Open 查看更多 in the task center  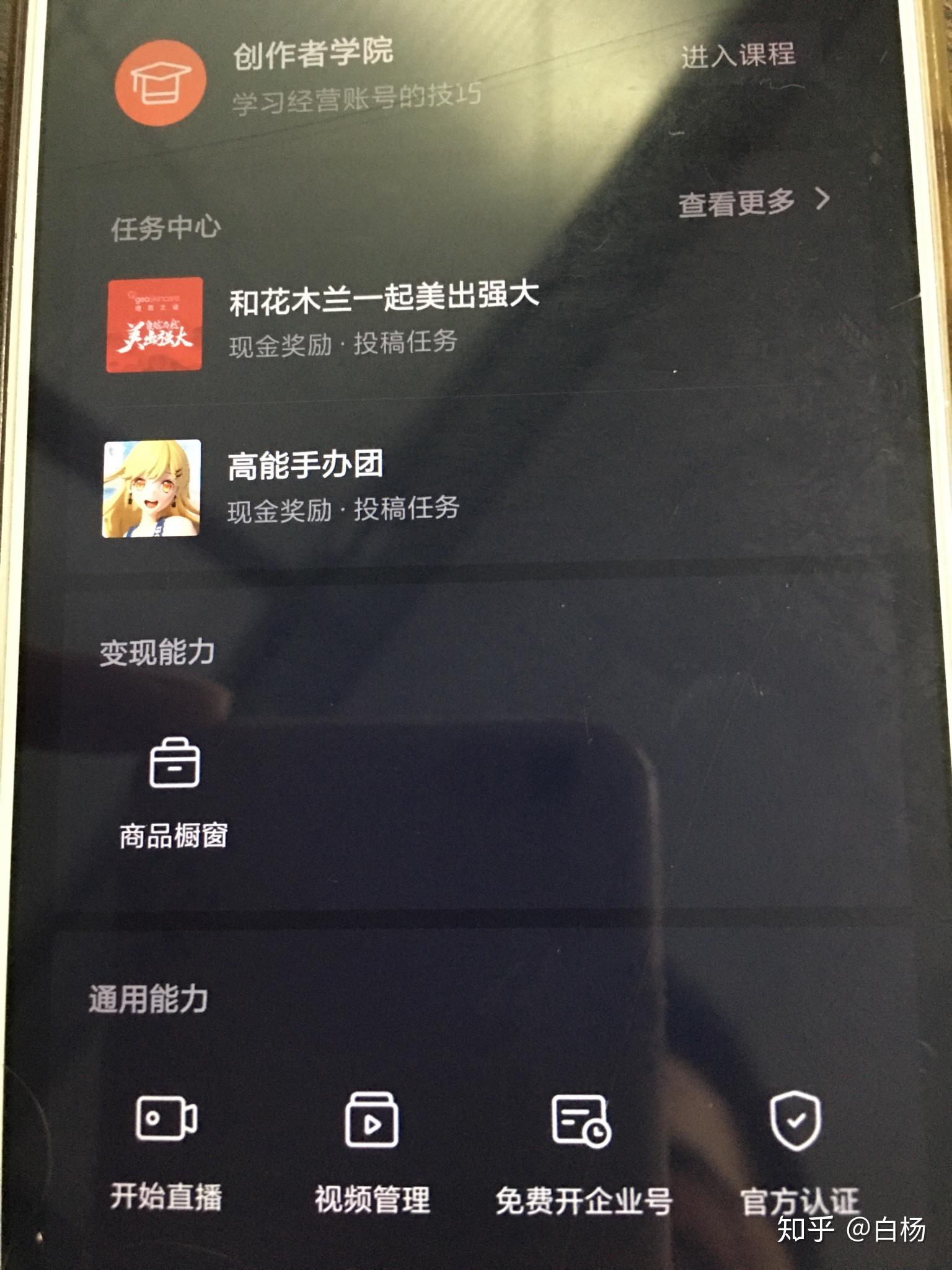pyautogui.click(x=752, y=202)
